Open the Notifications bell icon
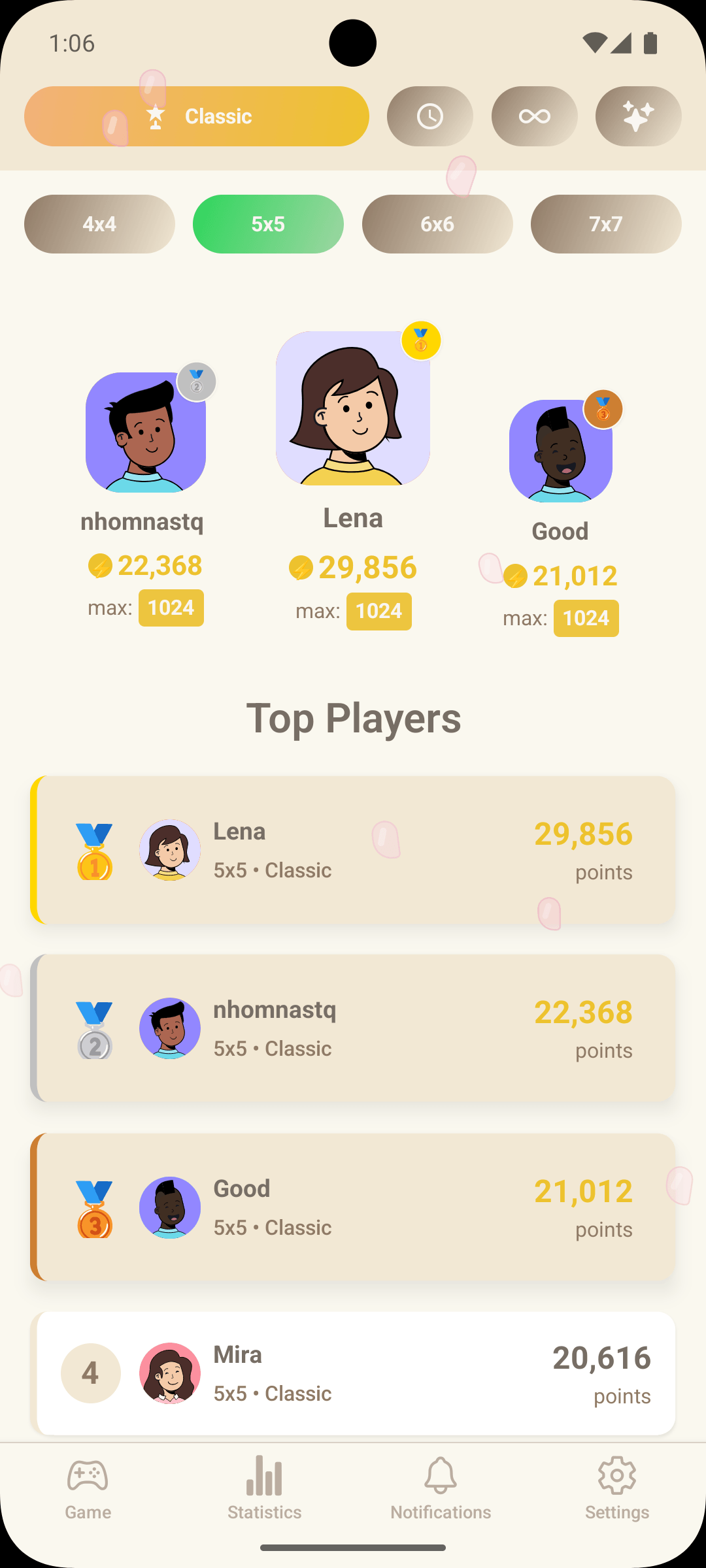The image size is (706, 1568). point(440,1492)
